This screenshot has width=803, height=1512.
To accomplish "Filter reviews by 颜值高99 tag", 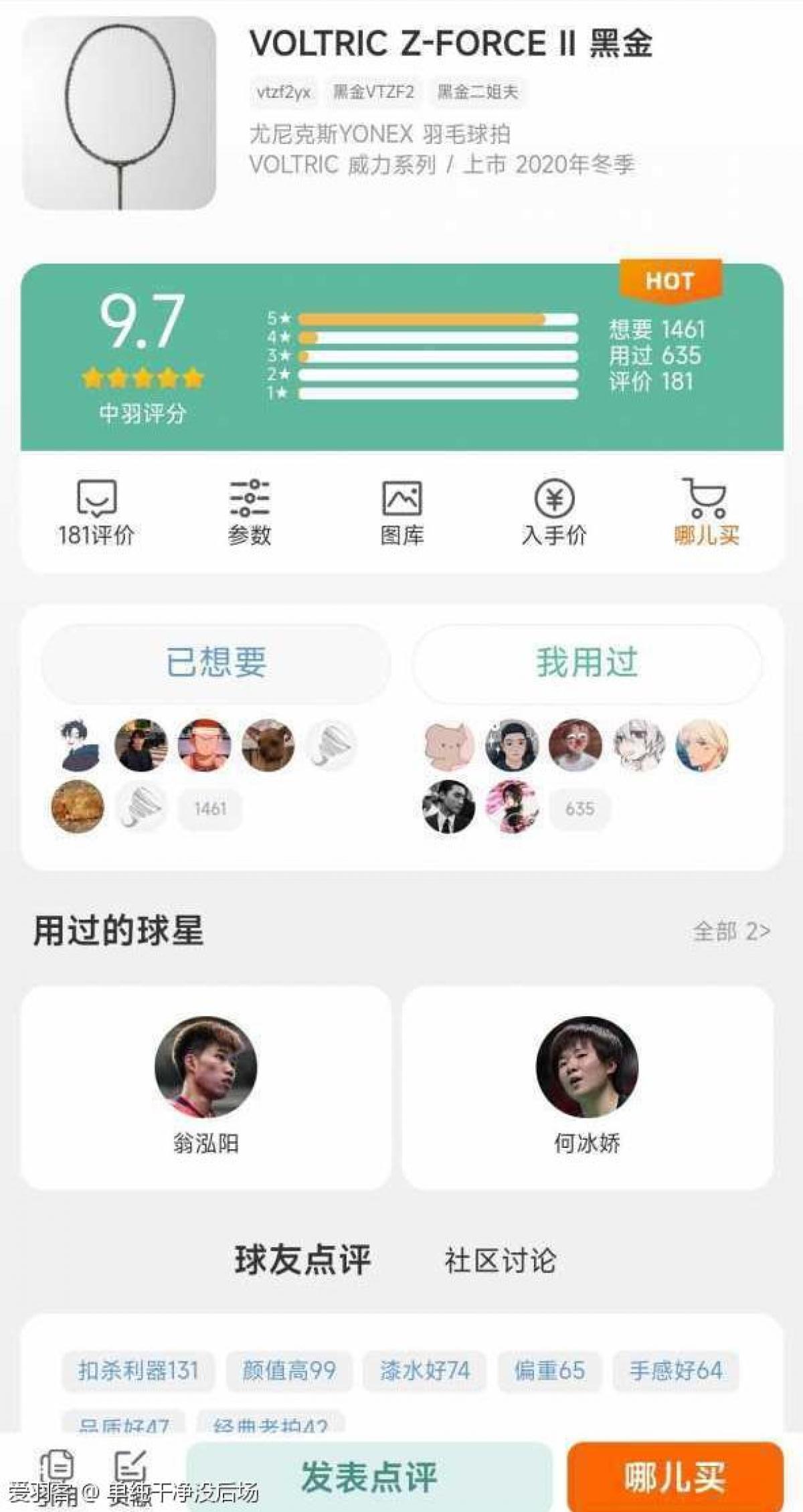I will click(289, 1370).
